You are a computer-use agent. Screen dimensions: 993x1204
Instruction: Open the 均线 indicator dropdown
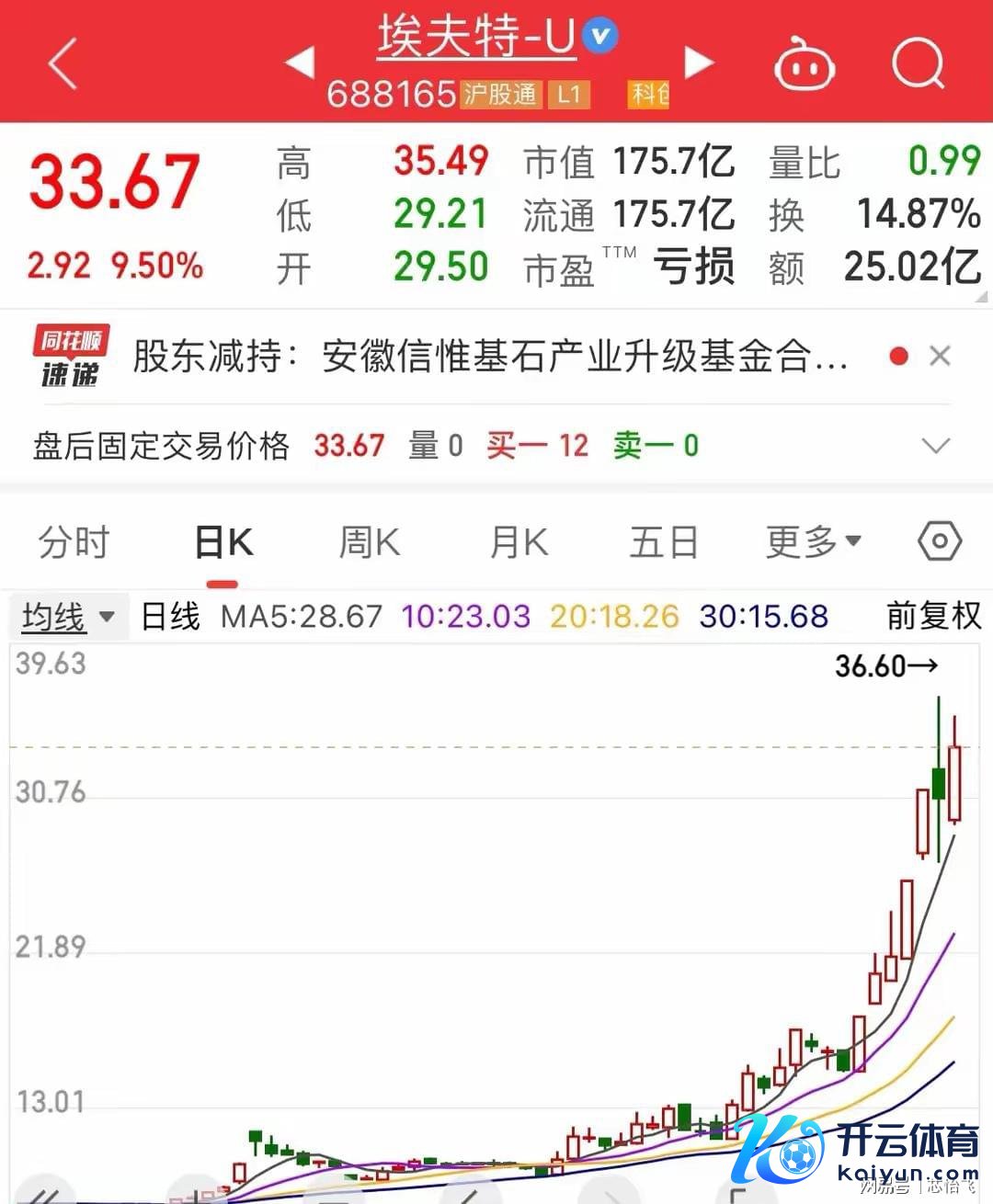[68, 617]
